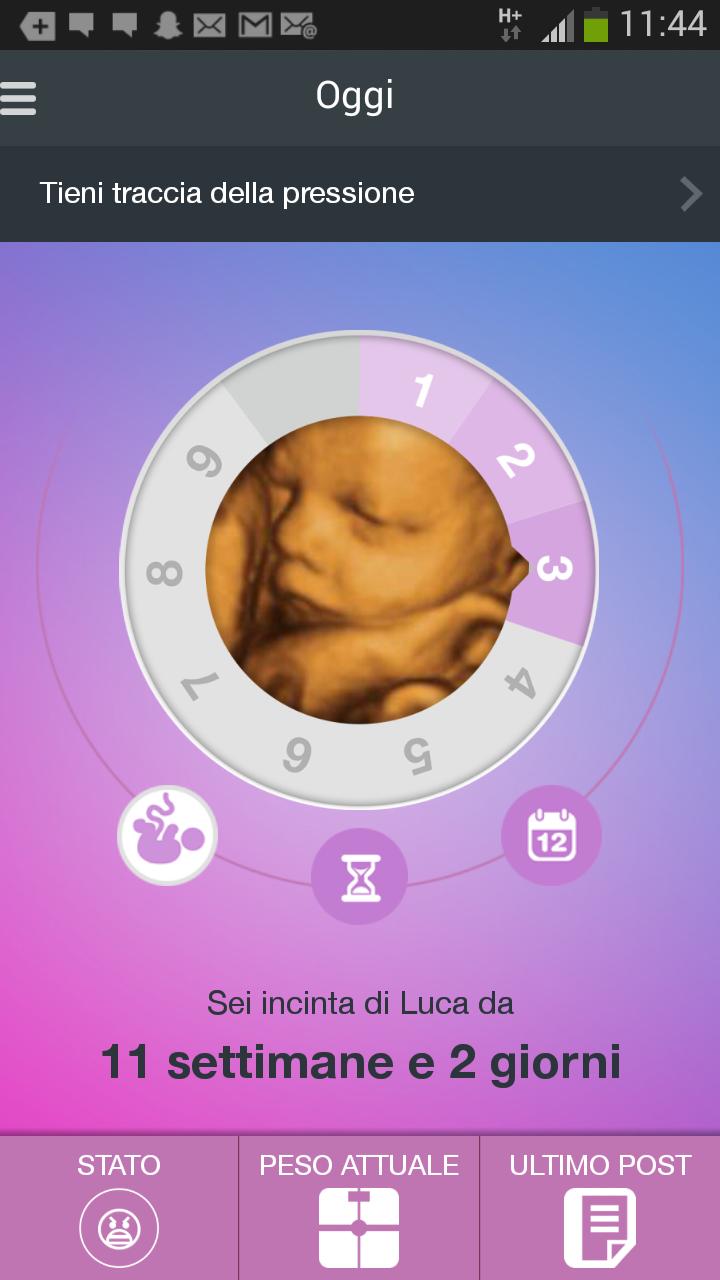
Task: View the Ultimo Post section
Action: [x=600, y=1210]
